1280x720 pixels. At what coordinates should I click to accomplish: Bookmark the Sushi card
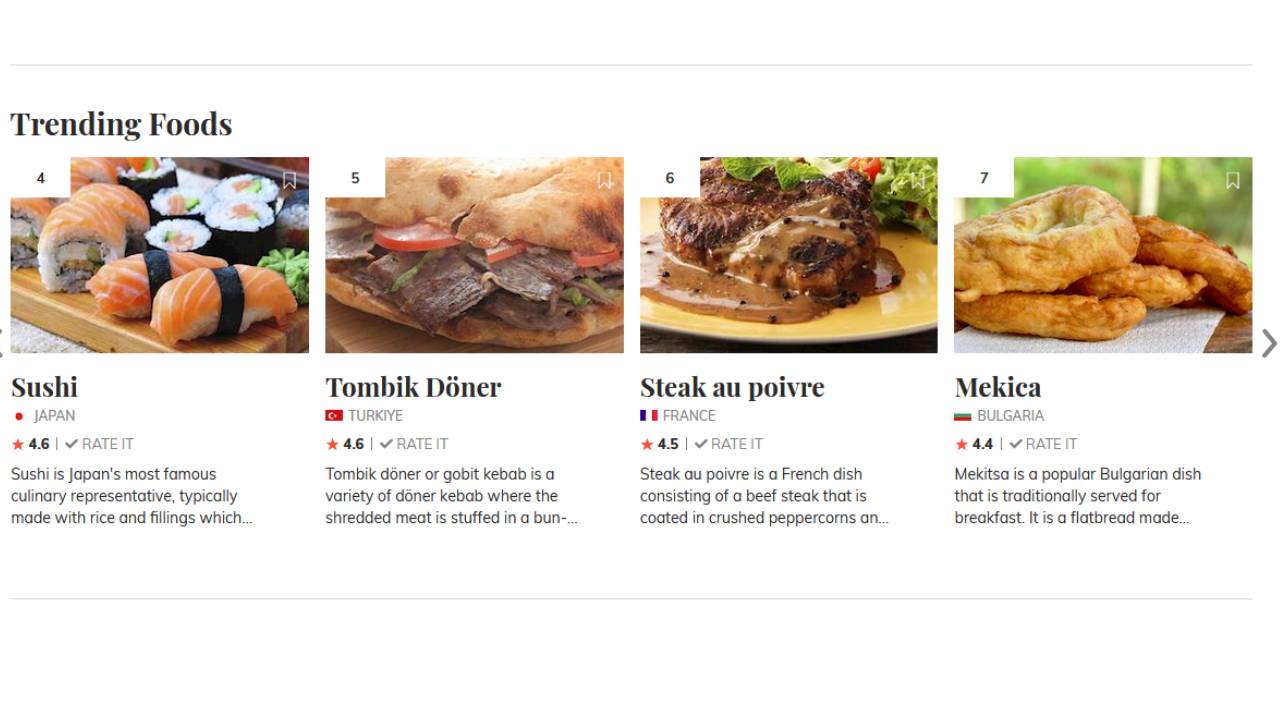tap(289, 180)
